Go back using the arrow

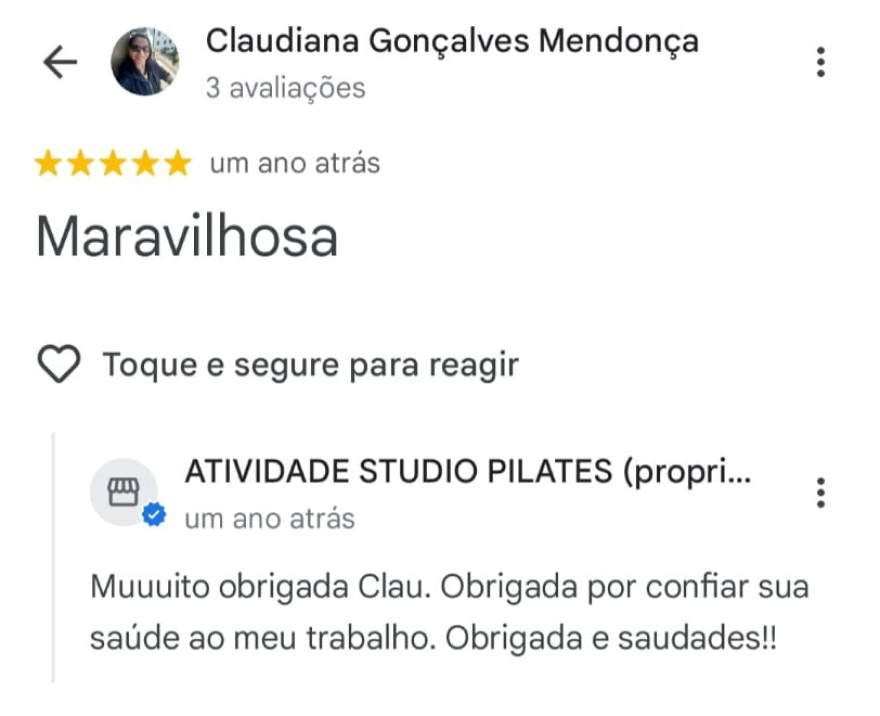pos(60,63)
